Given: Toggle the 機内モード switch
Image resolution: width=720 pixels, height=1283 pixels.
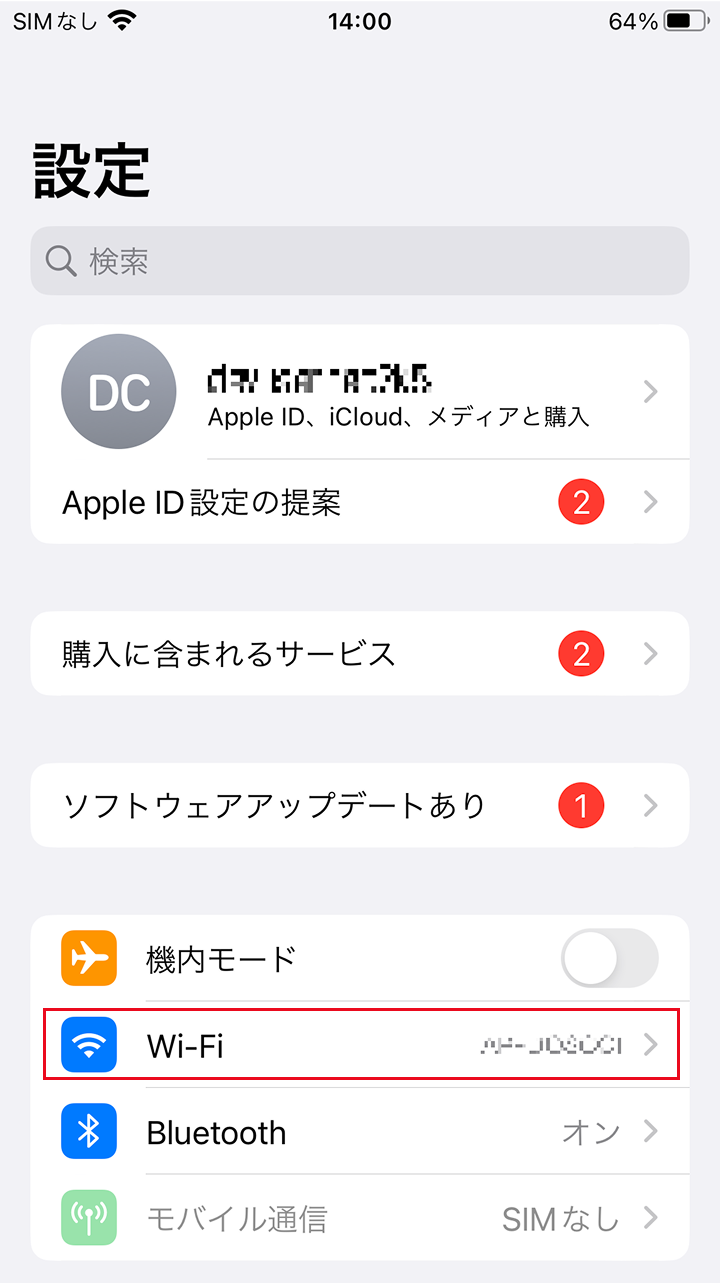Looking at the screenshot, I should click(x=609, y=959).
